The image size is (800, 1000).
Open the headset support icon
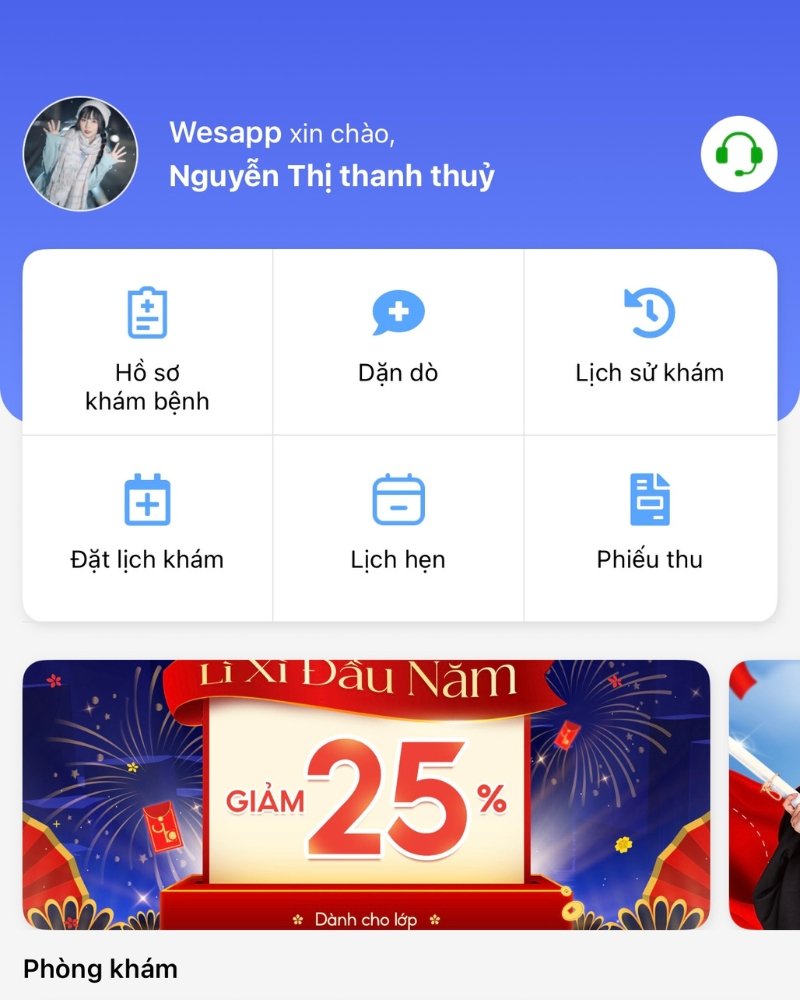739,154
